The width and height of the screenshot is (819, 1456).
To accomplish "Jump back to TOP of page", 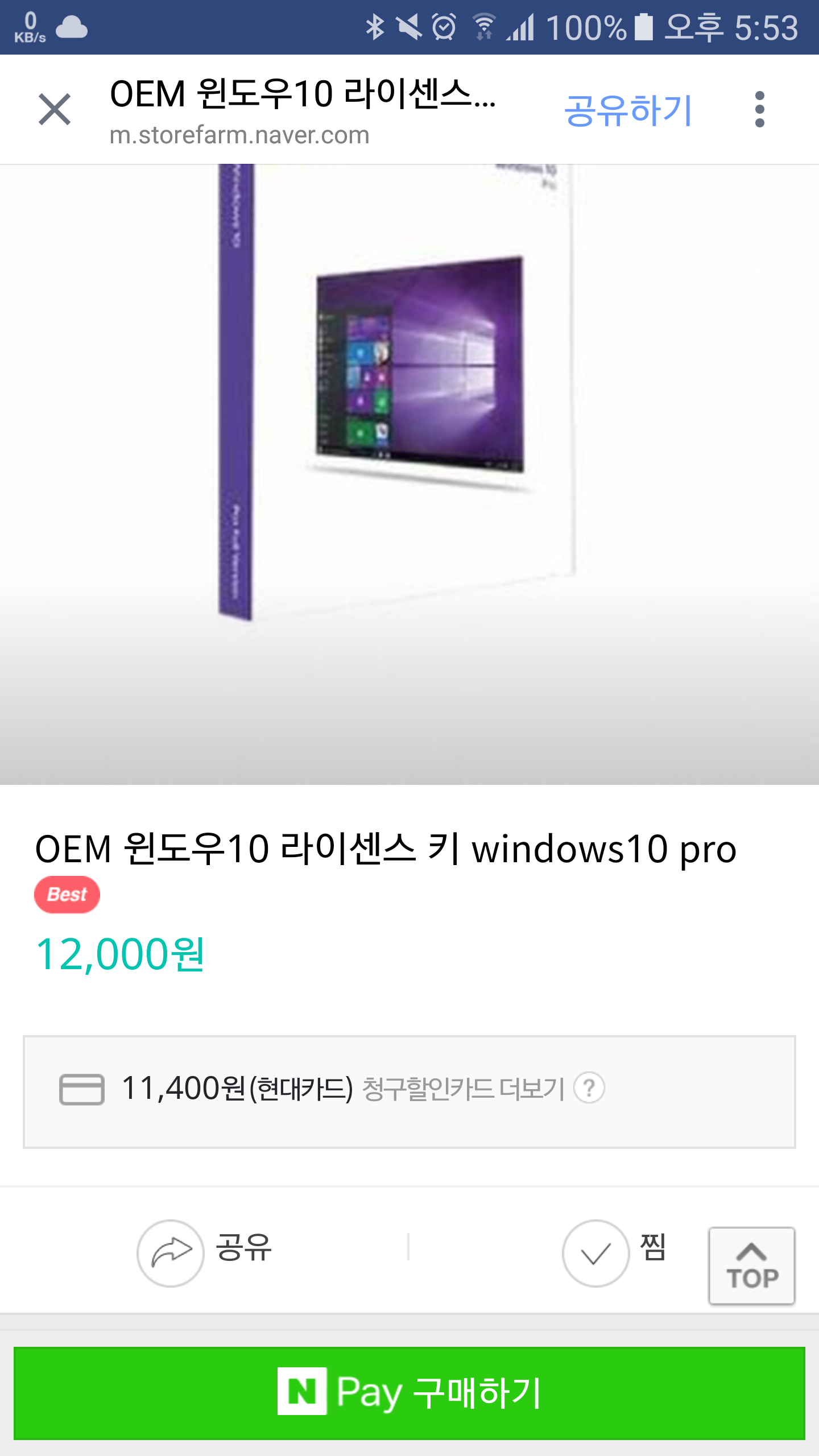I will pos(751,1265).
